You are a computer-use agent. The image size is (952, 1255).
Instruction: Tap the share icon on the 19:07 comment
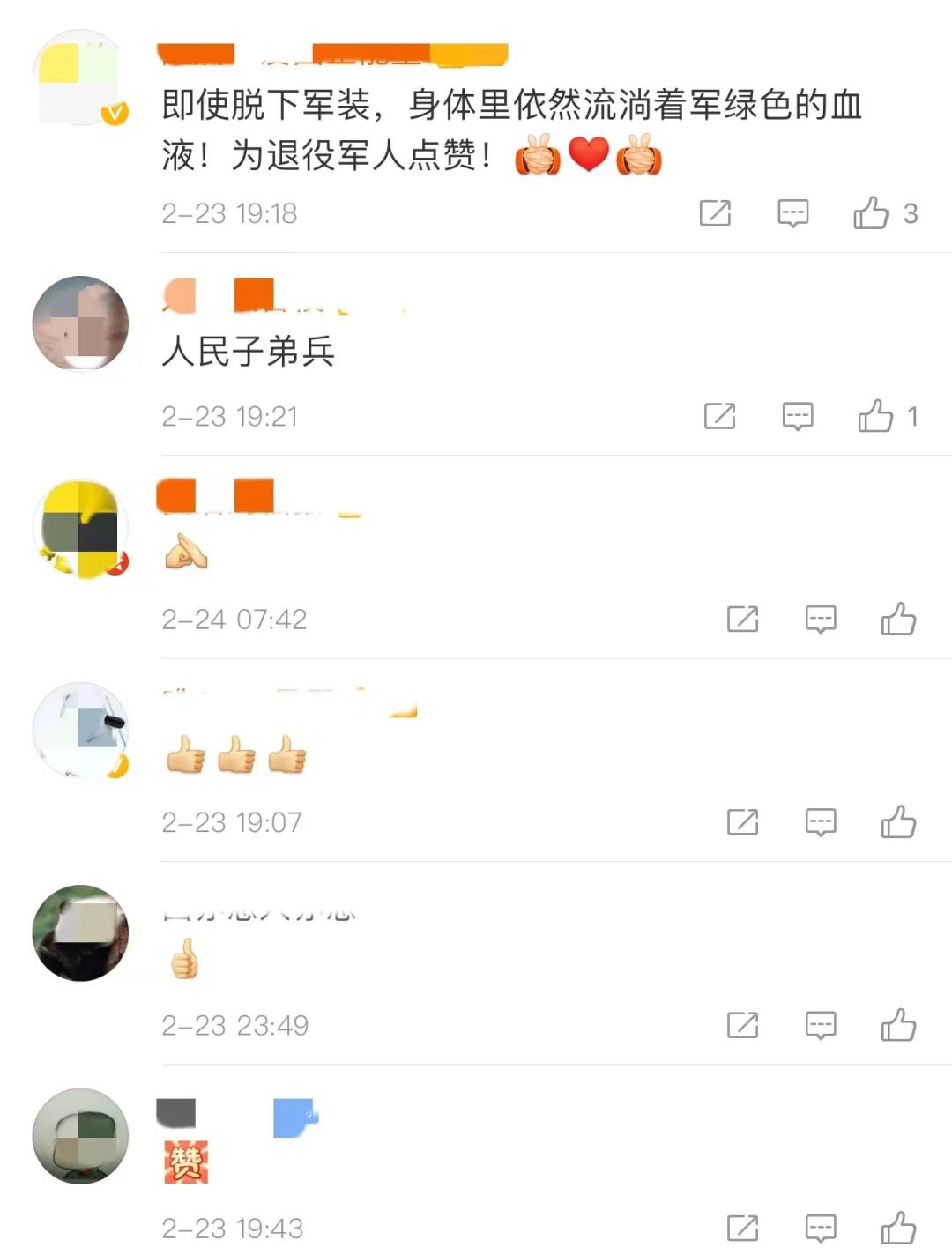coord(743,821)
